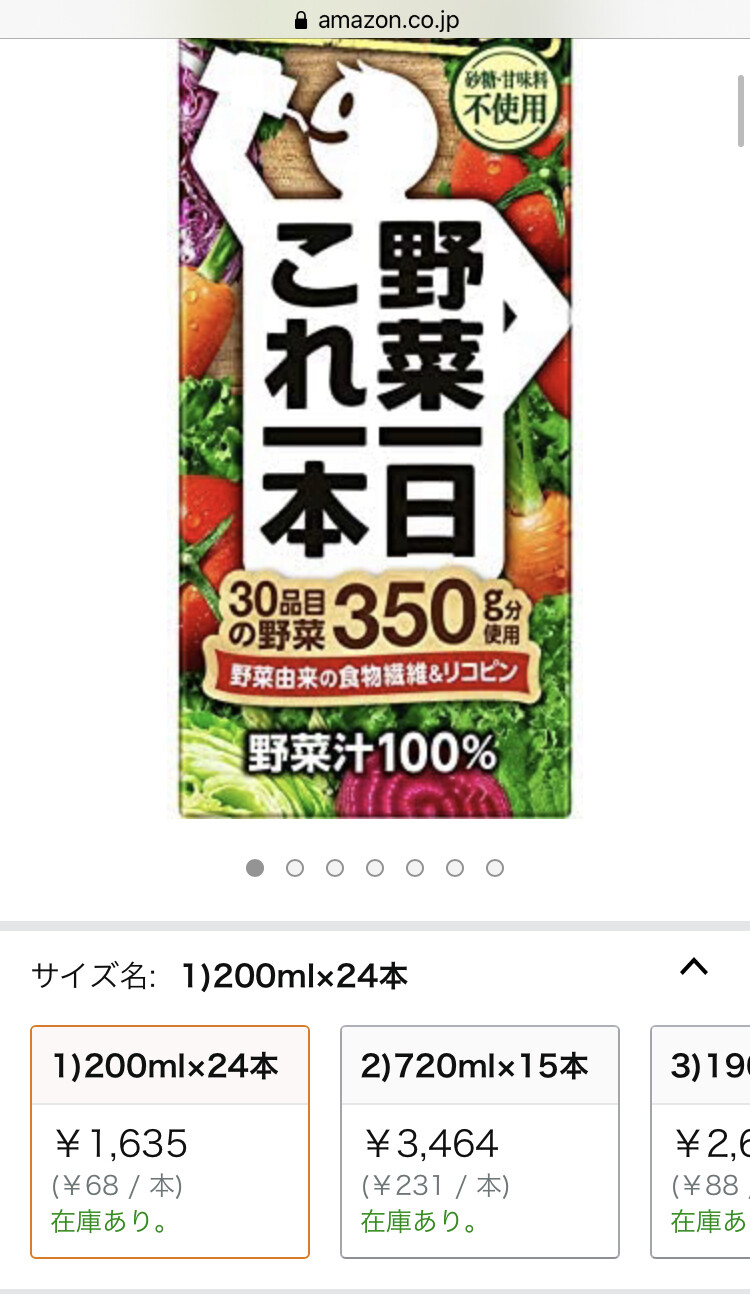Collapse the サイズ名 size selector
Viewport: 750px width, 1294px height.
693,966
